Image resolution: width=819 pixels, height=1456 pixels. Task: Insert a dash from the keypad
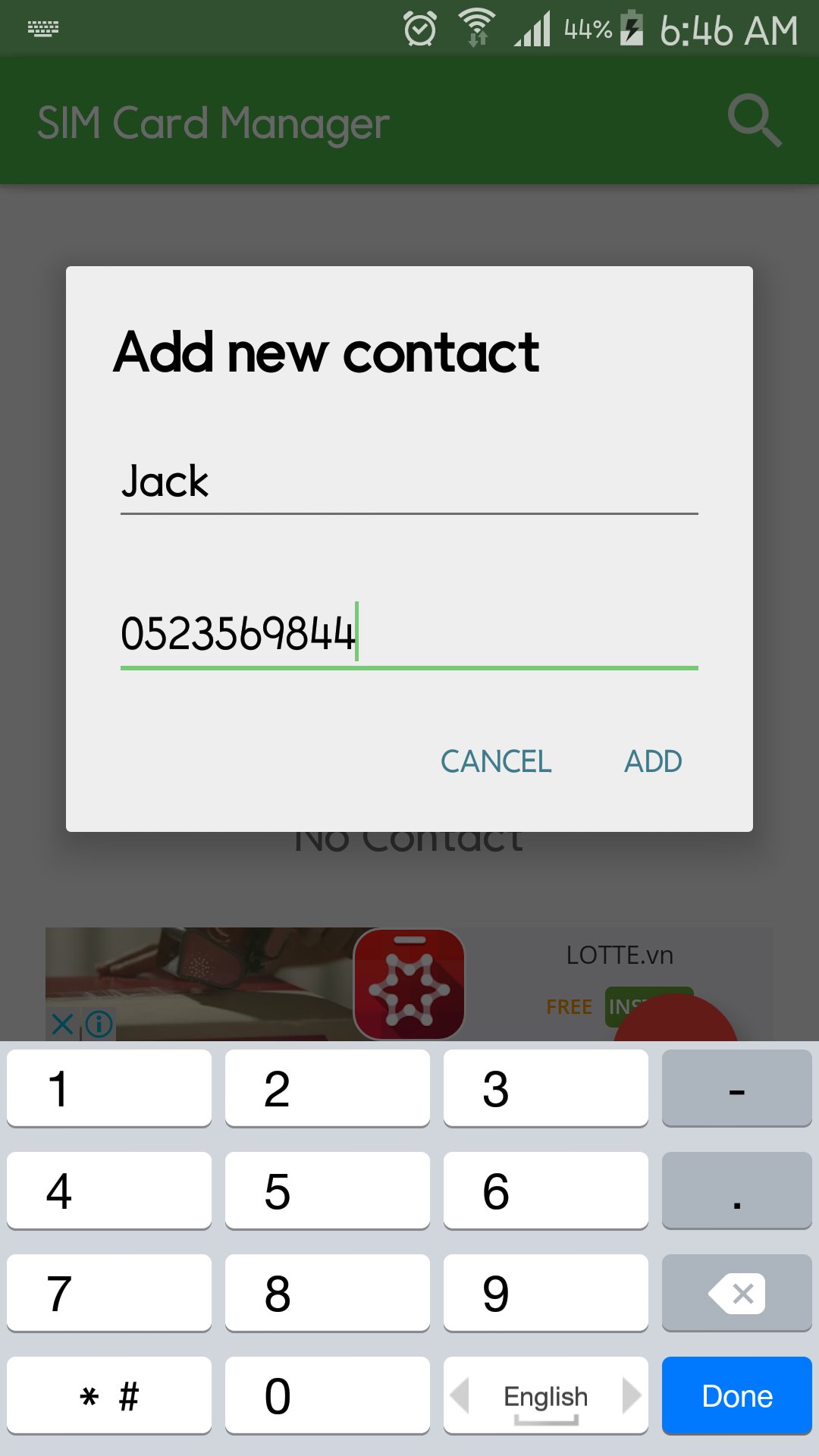click(737, 1088)
